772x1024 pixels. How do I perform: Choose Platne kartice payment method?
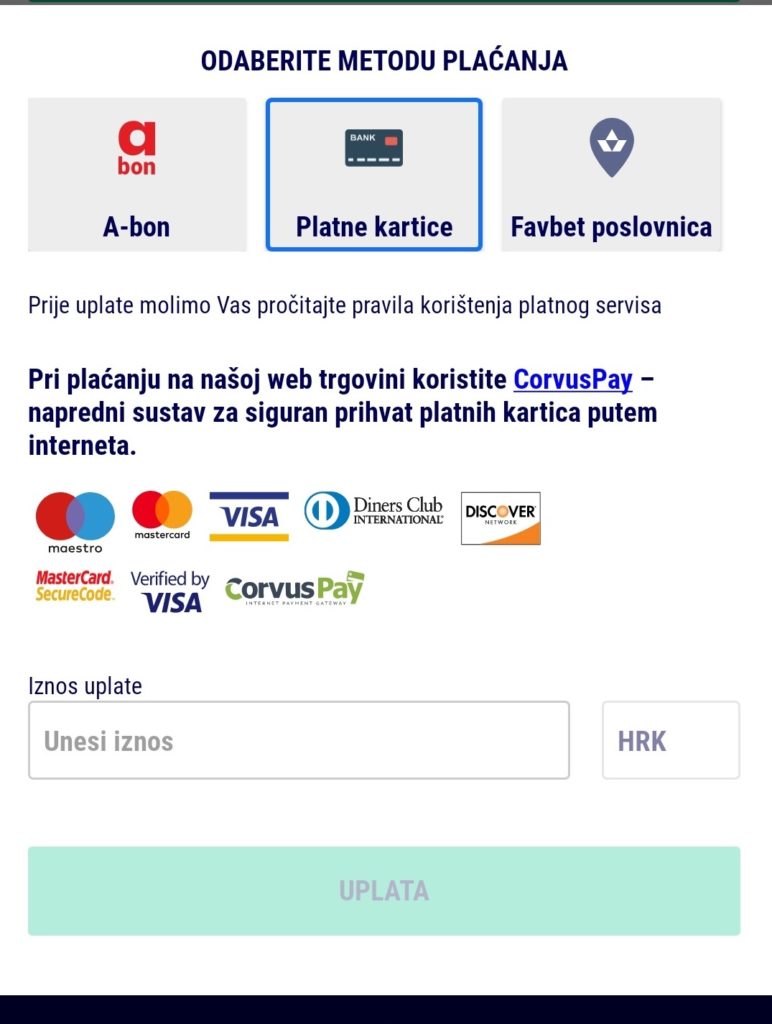(374, 175)
